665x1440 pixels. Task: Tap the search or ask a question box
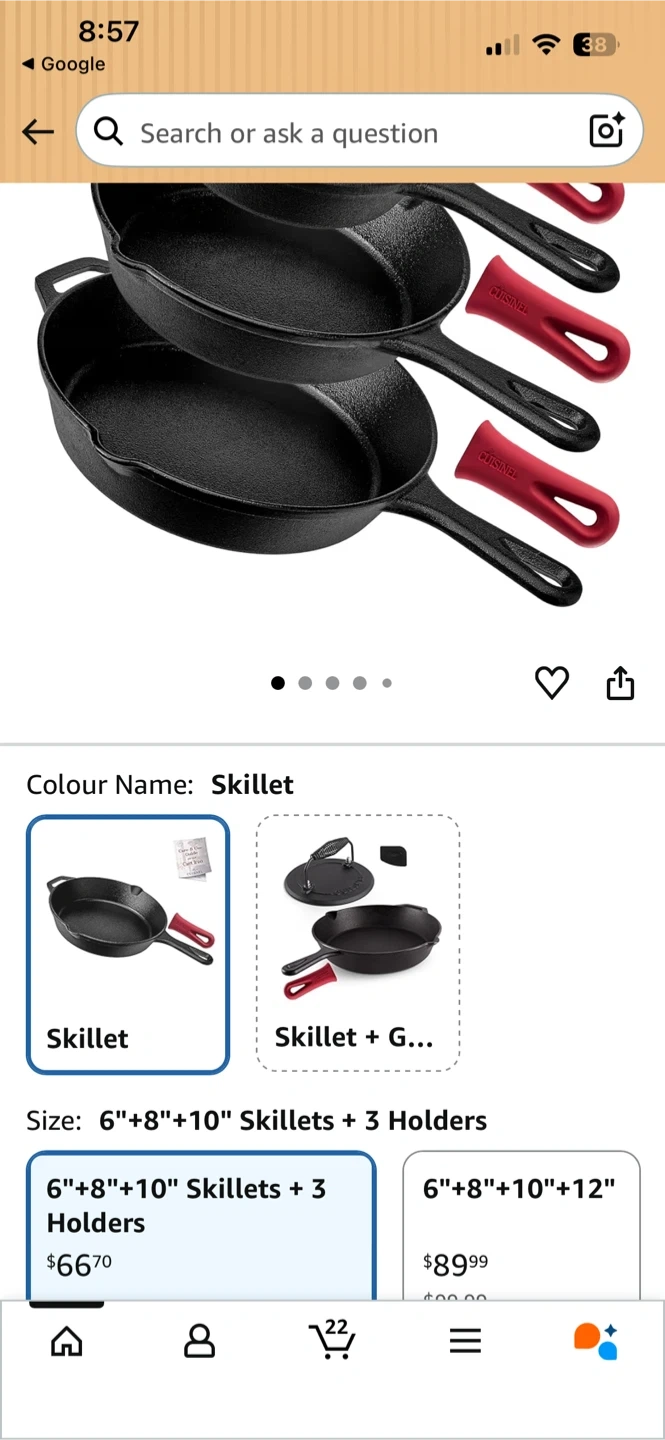click(359, 131)
